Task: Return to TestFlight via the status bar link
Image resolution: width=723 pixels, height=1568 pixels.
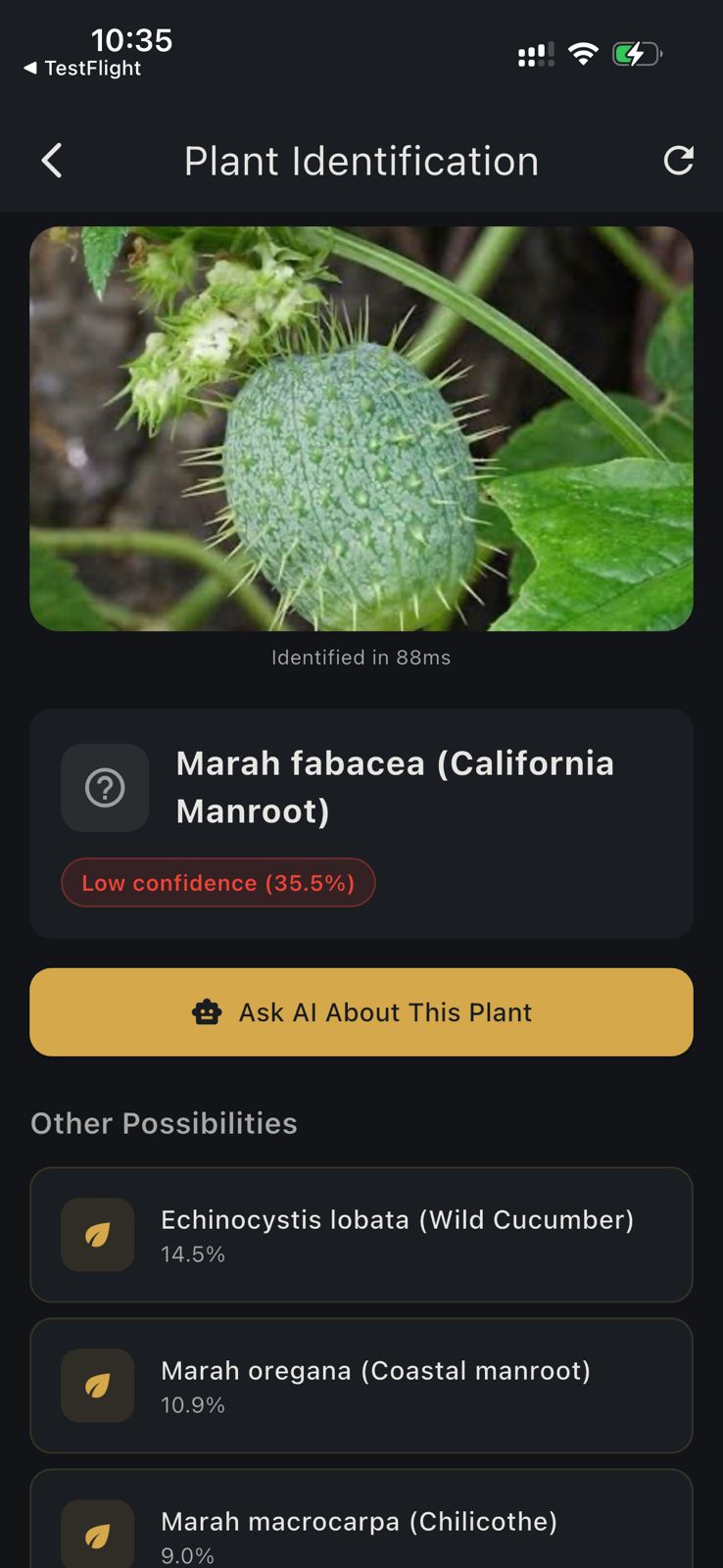Action: coord(81,69)
